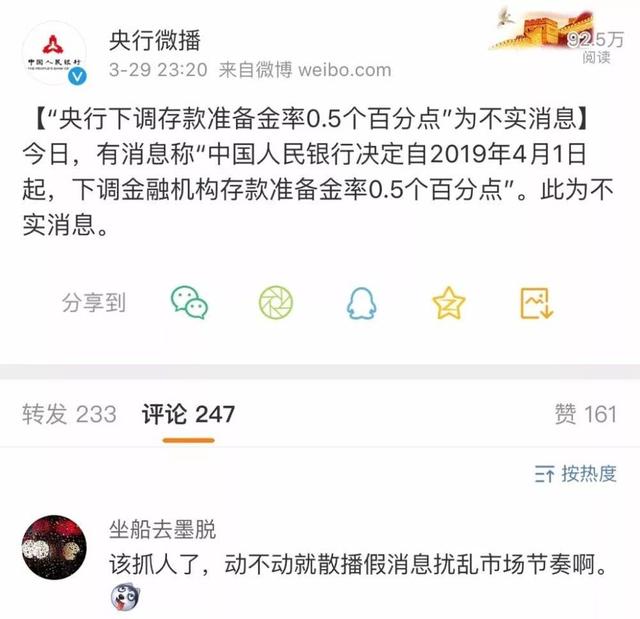Like the post via 赞 161

click(x=585, y=414)
